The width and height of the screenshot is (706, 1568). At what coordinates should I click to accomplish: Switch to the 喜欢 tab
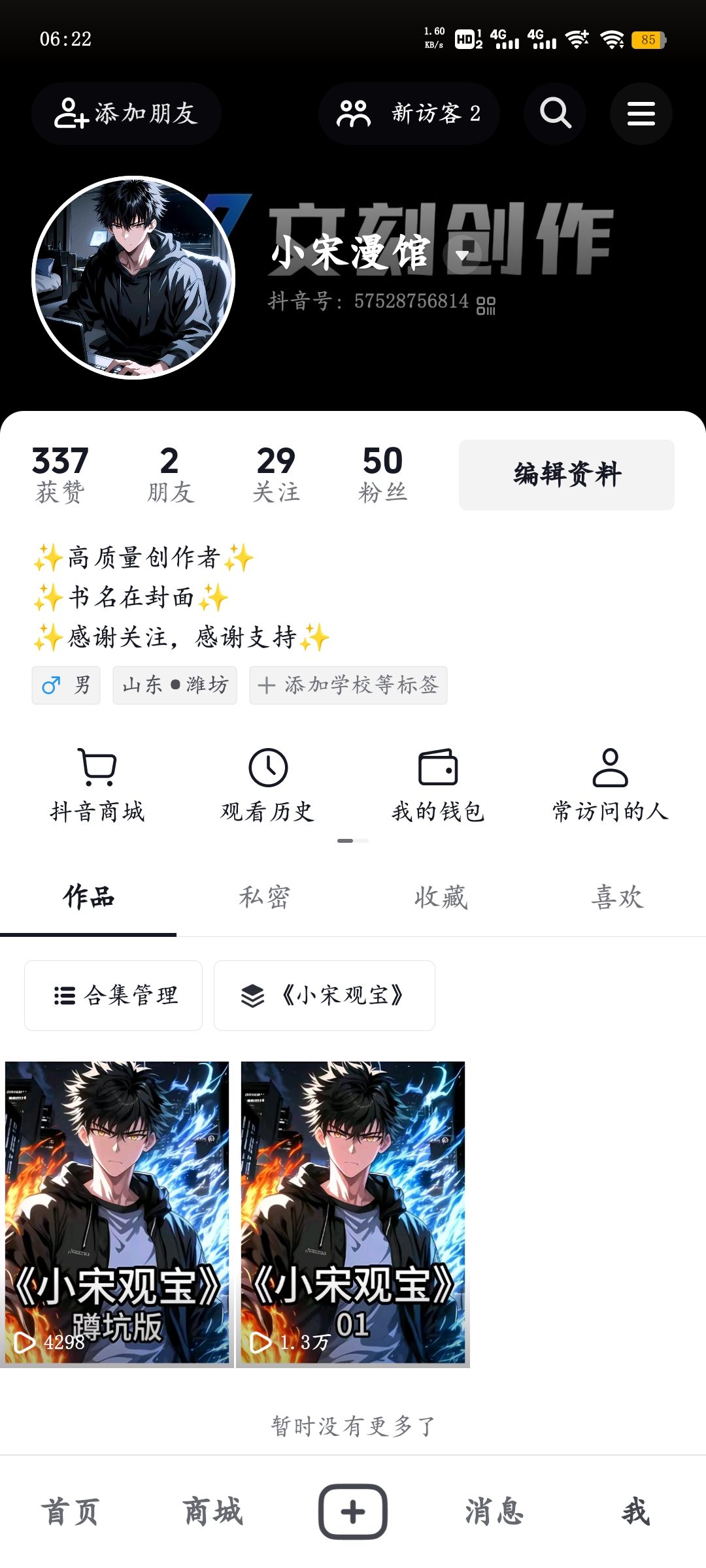(x=618, y=897)
